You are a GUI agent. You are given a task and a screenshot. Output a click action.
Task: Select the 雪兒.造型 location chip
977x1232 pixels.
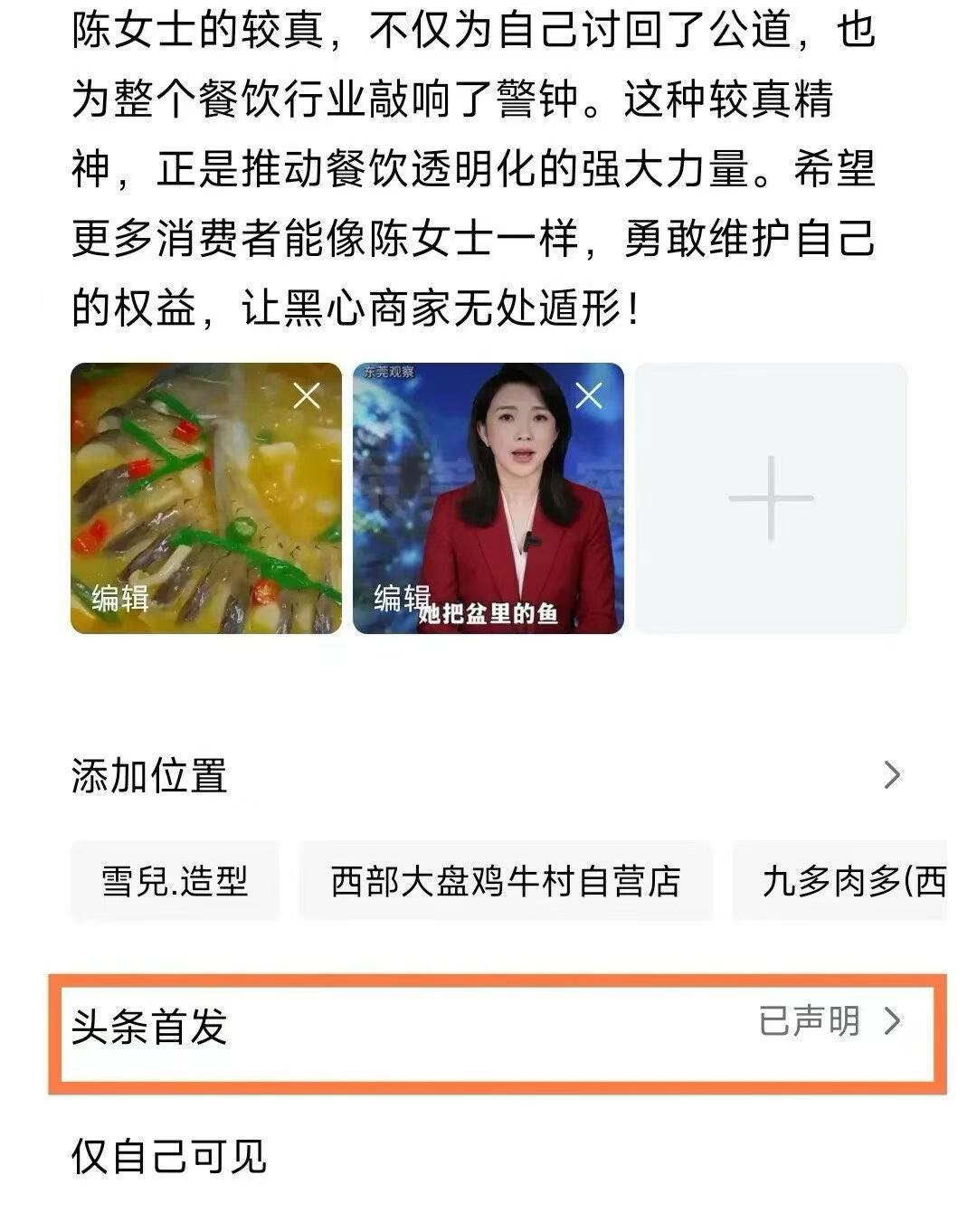coord(172,878)
